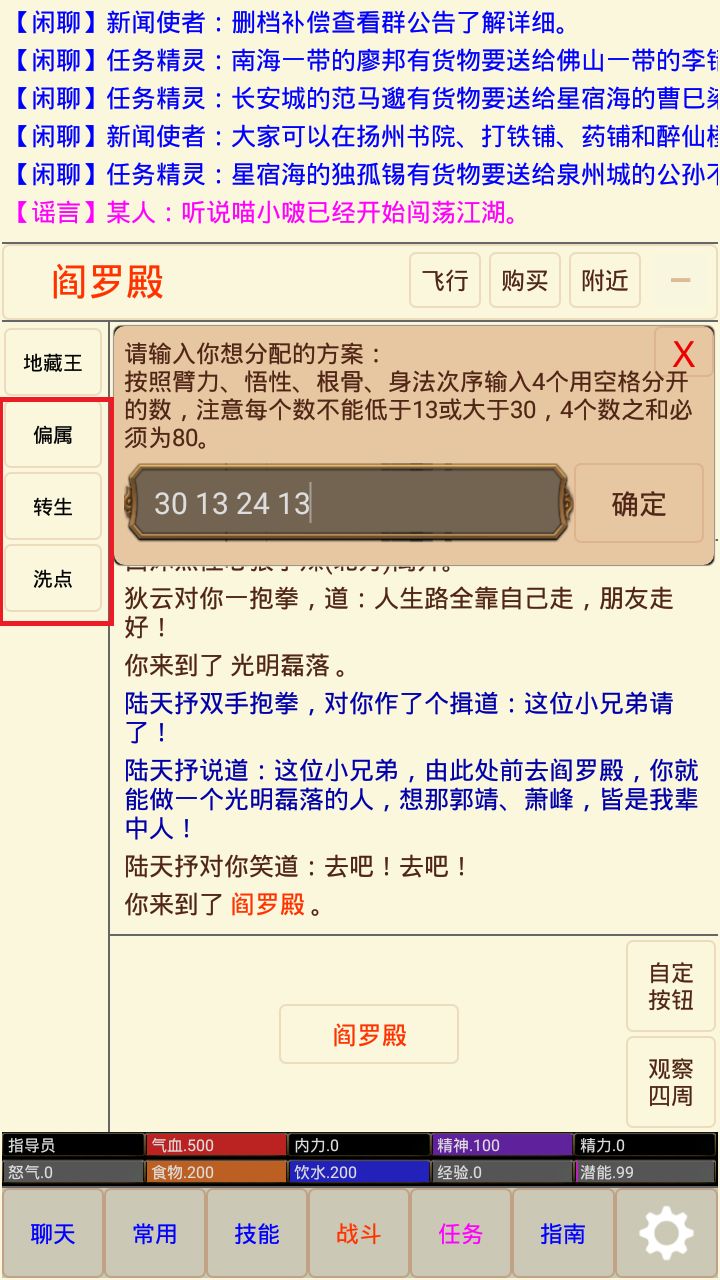Click the 阎罗殿 location button
The width and height of the screenshot is (720, 1280).
(368, 1035)
